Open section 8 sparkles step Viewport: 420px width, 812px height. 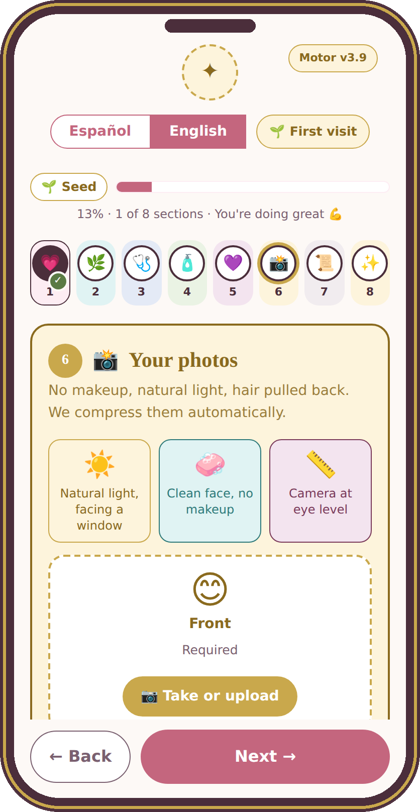click(x=370, y=273)
